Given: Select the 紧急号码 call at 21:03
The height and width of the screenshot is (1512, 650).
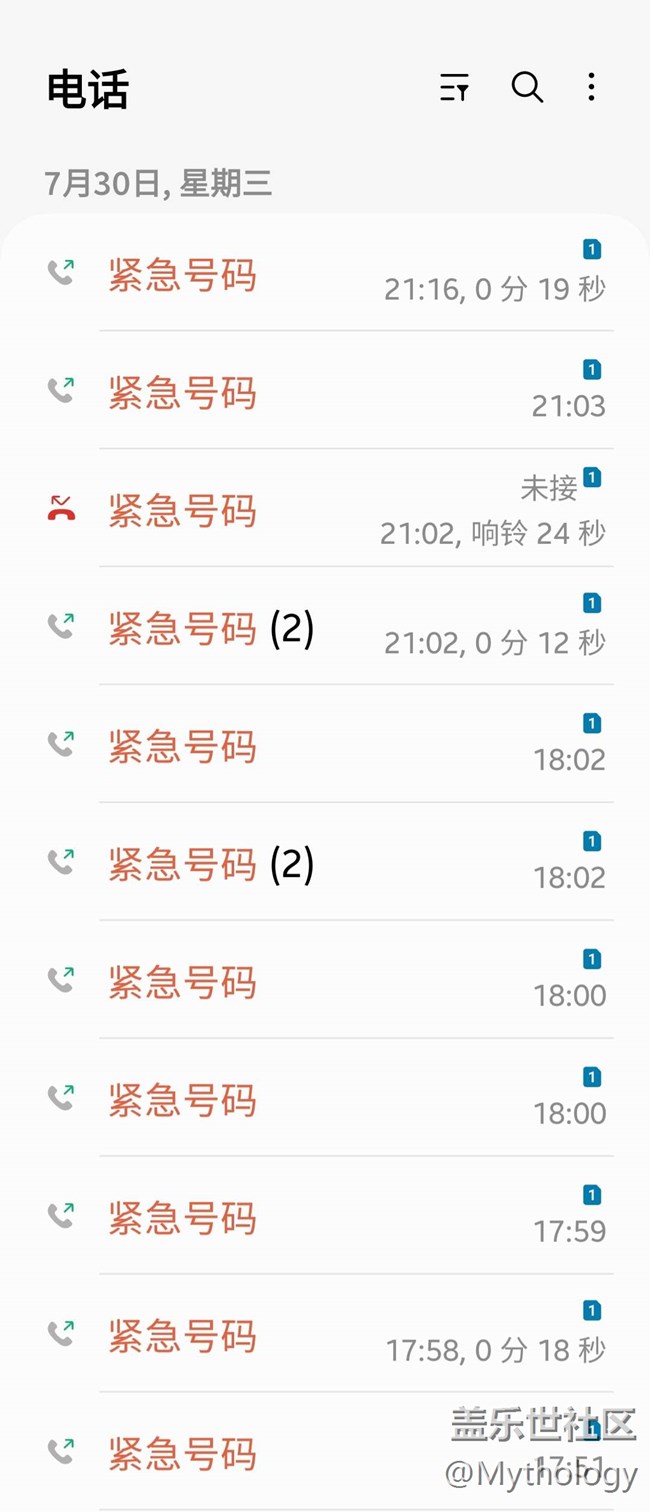Looking at the screenshot, I should [x=330, y=392].
